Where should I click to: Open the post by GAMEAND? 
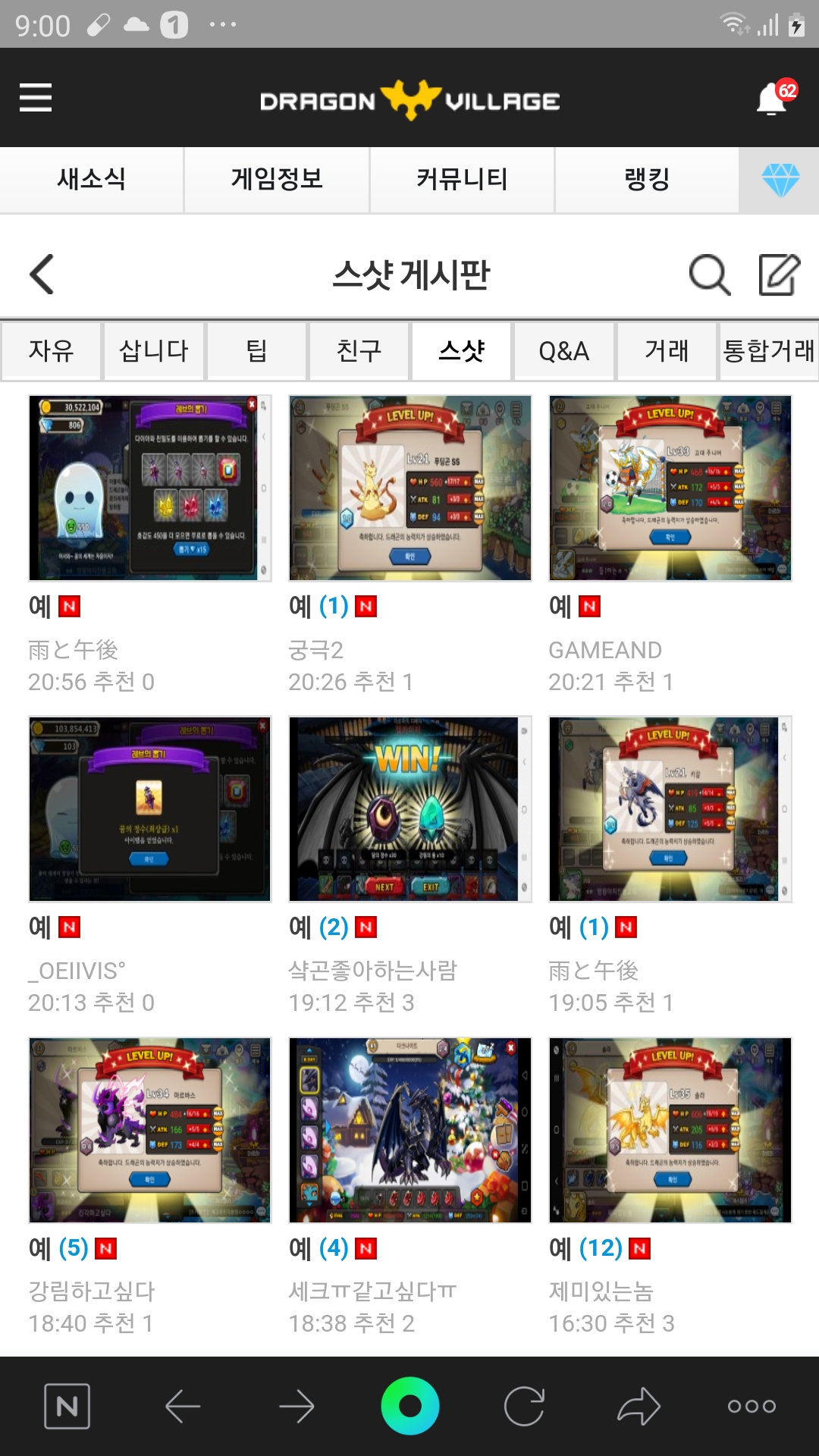point(670,488)
